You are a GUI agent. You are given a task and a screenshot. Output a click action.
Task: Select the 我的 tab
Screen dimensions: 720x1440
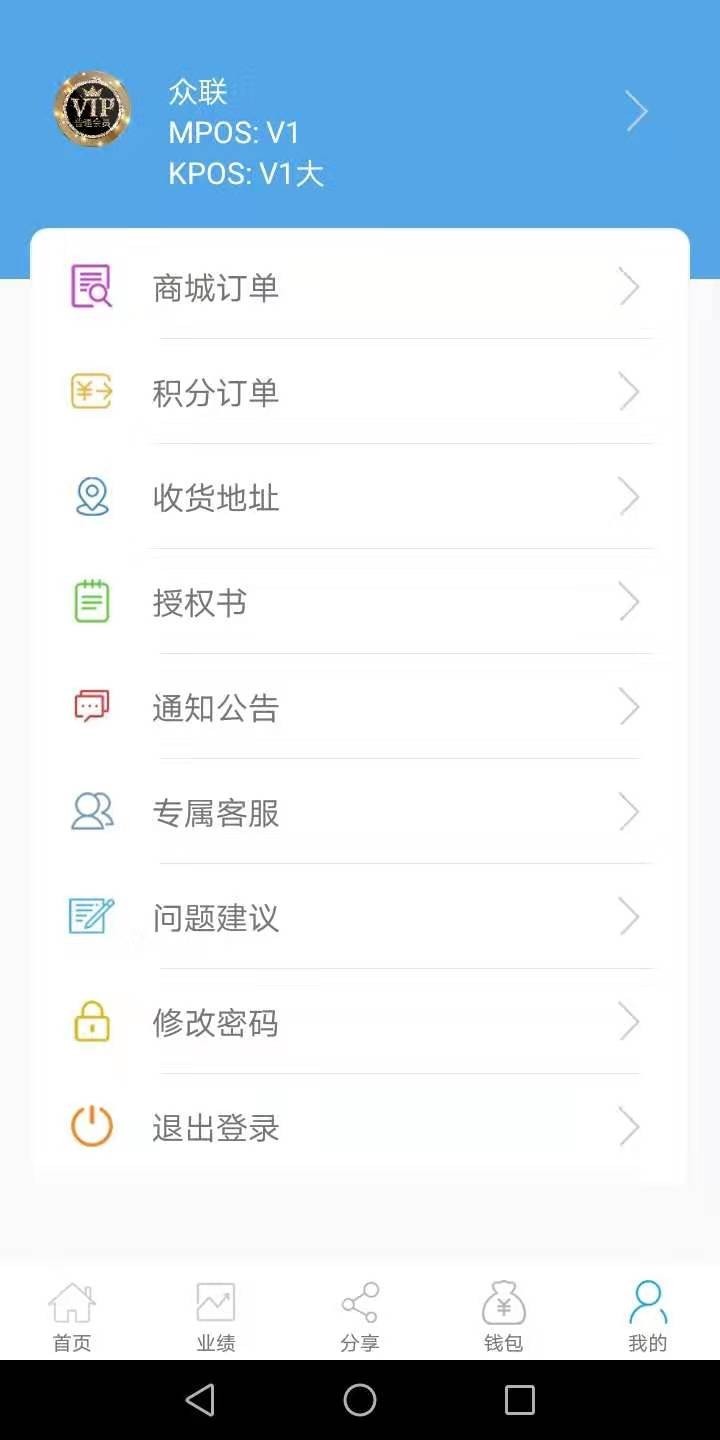648,1315
